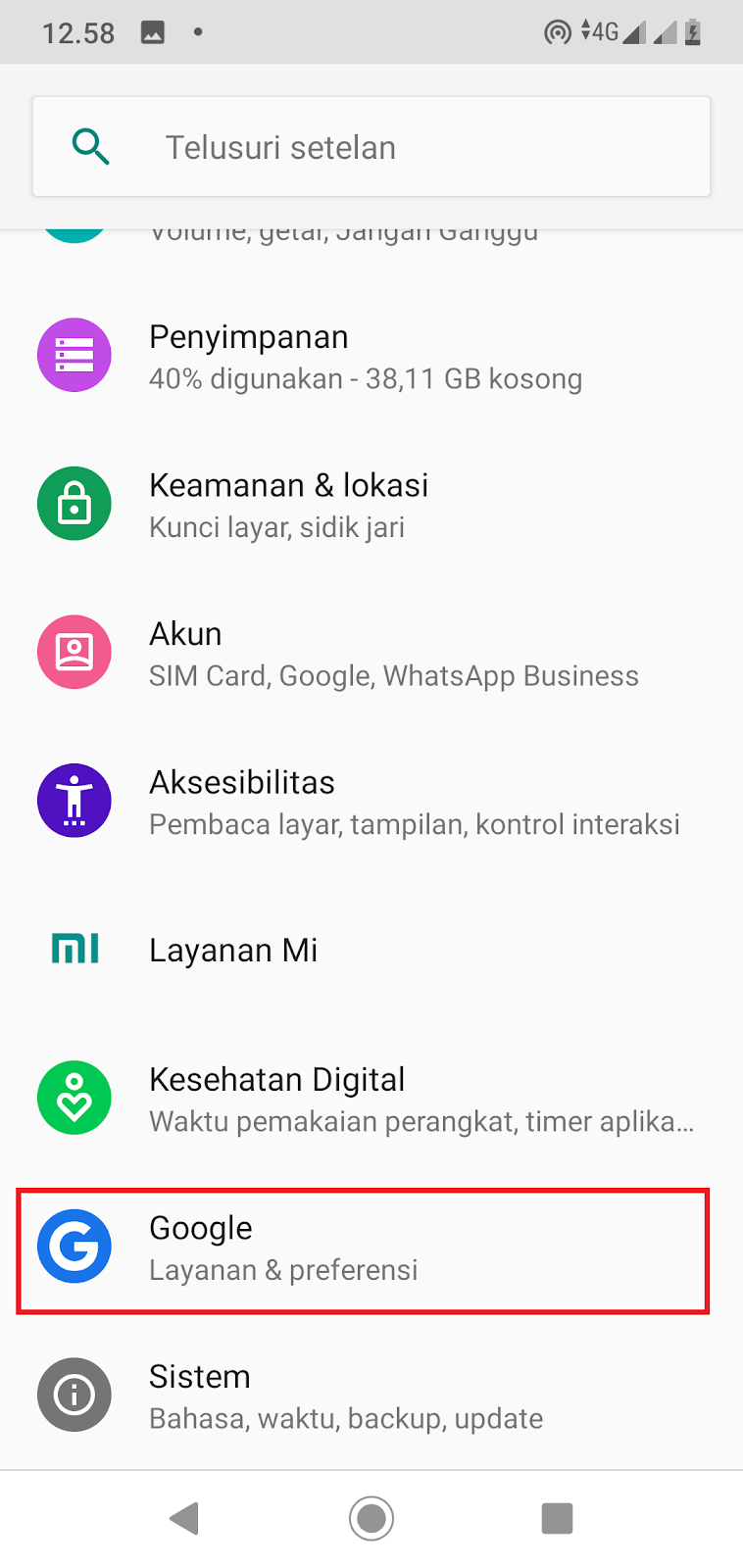
Task: Tap the Recents square button
Action: pyautogui.click(x=557, y=1517)
